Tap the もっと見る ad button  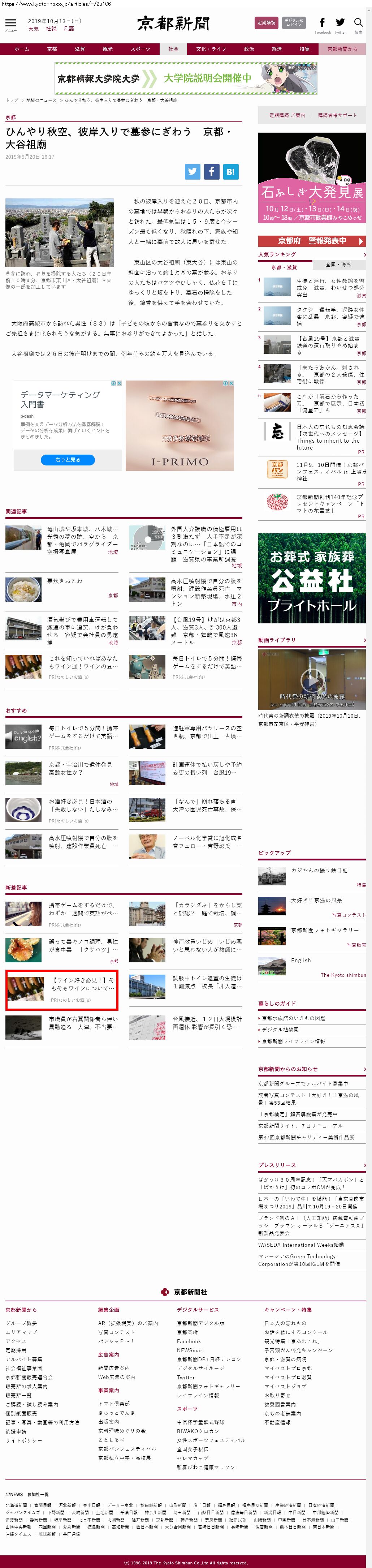coord(68,460)
